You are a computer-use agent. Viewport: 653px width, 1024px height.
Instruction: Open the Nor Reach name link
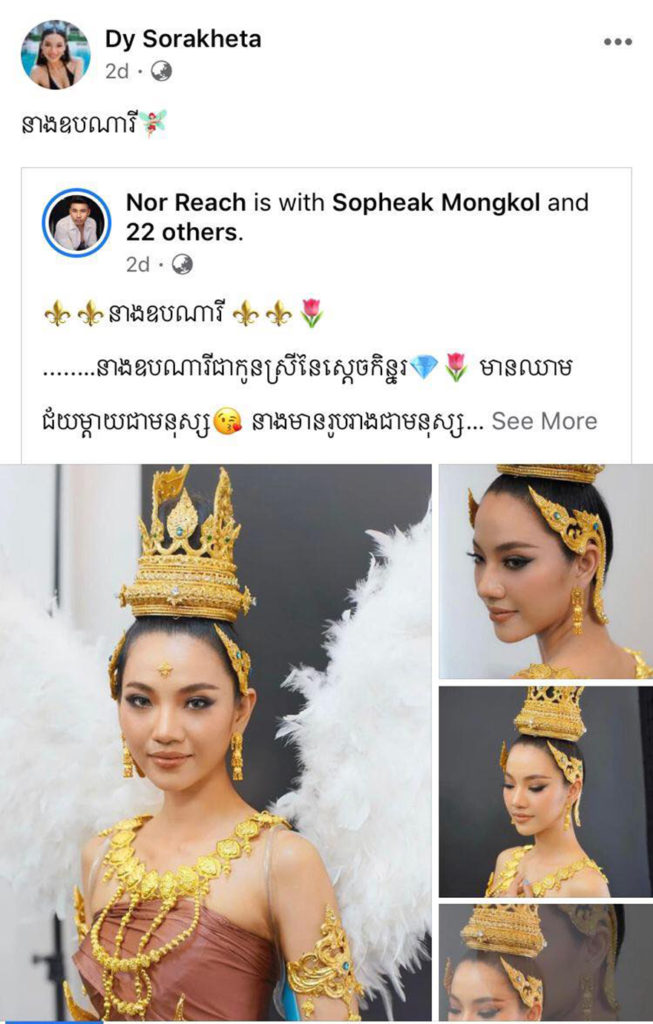pyautogui.click(x=185, y=203)
